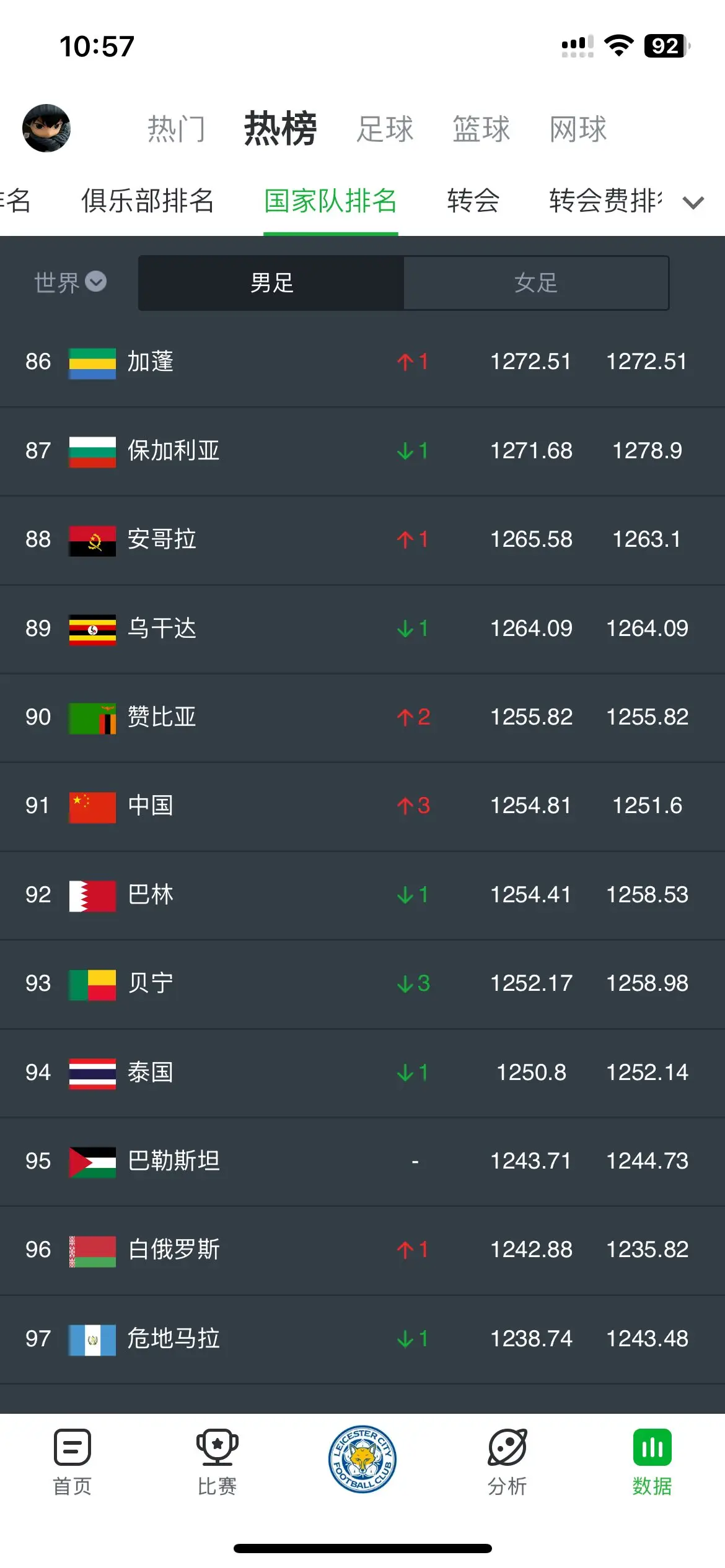Switch to the 篮球 top tab
Viewport: 725px width, 1568px height.
[x=481, y=129]
